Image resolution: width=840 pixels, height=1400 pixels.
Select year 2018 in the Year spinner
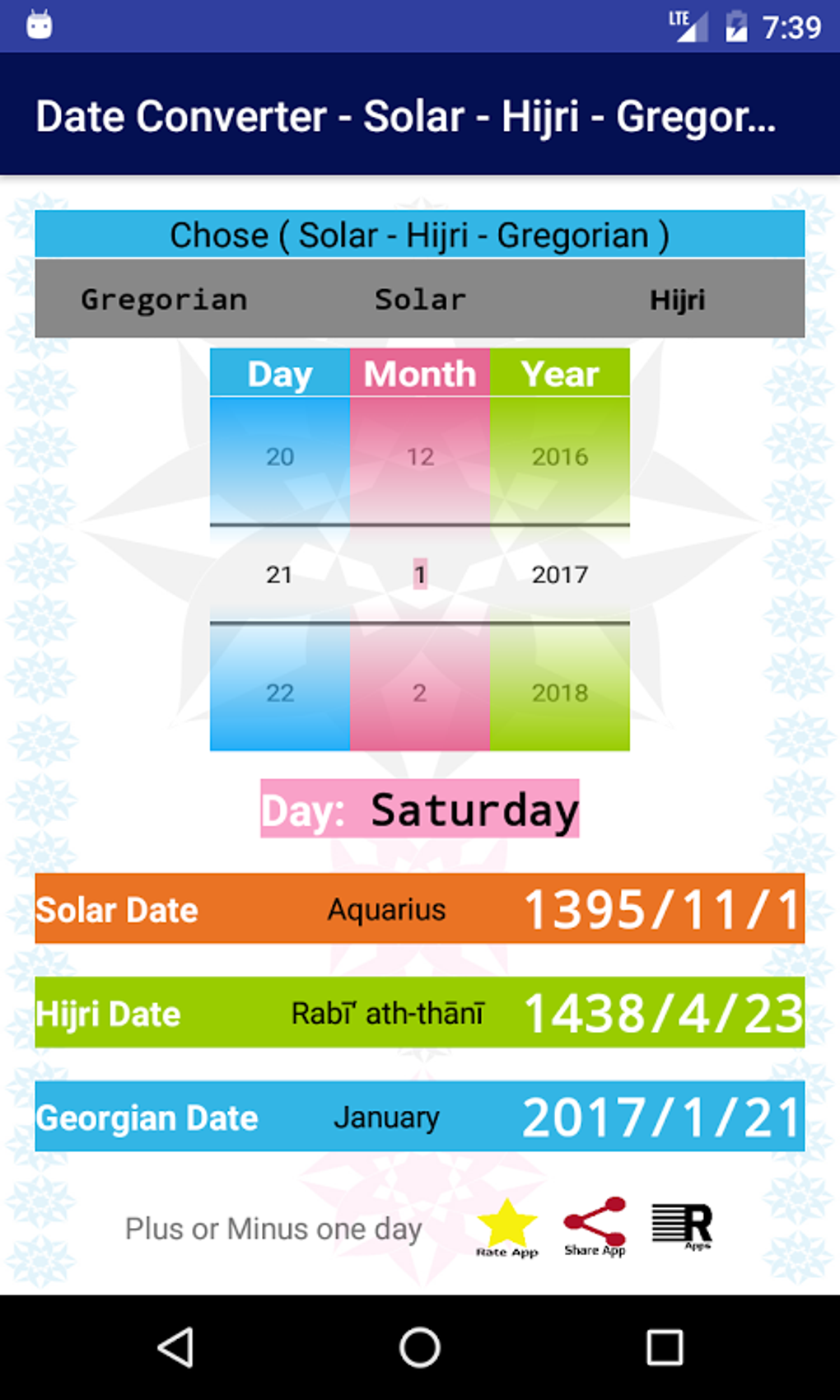[x=561, y=693]
